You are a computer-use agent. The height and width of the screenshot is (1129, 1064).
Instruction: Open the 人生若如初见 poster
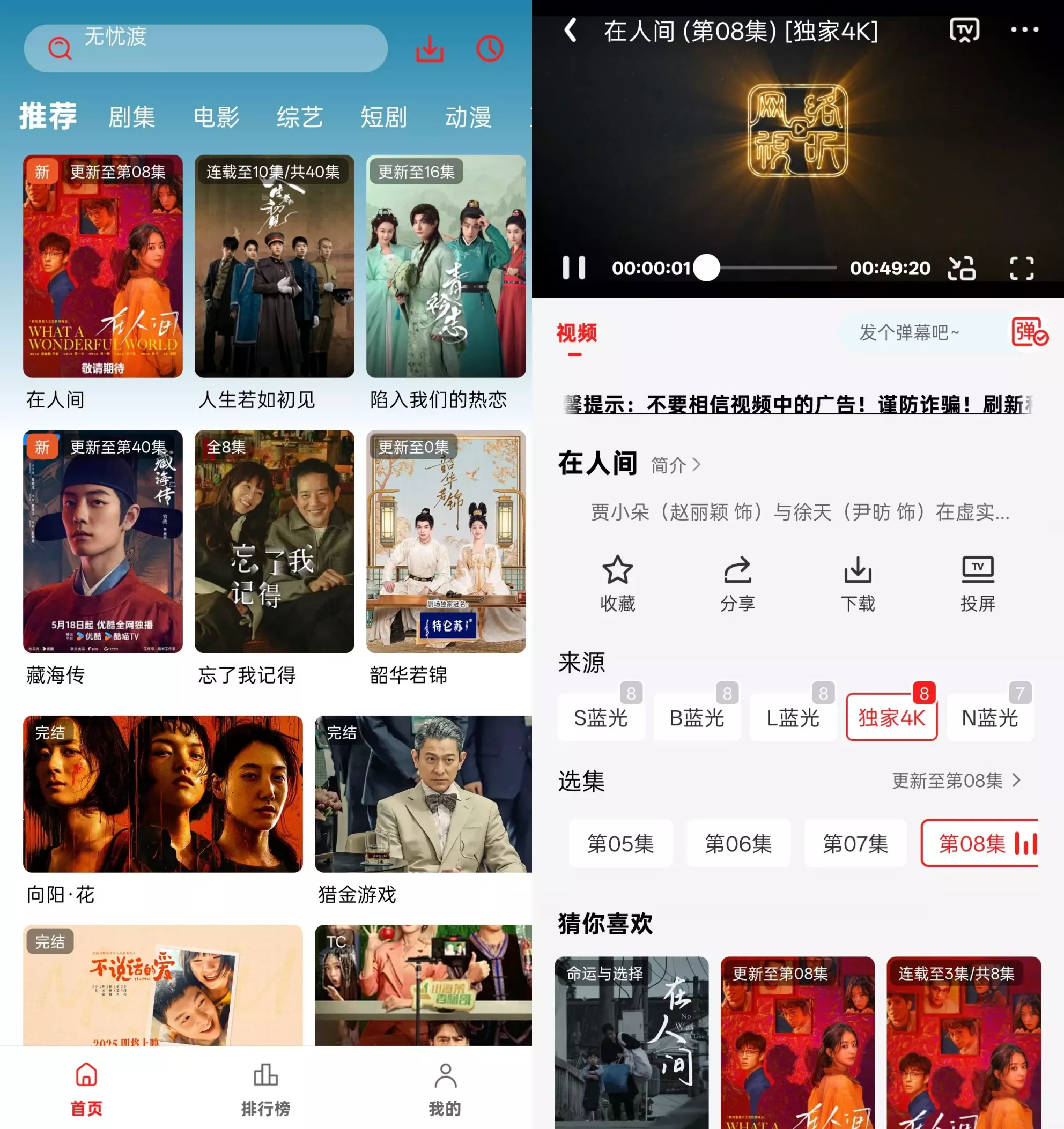[x=275, y=266]
